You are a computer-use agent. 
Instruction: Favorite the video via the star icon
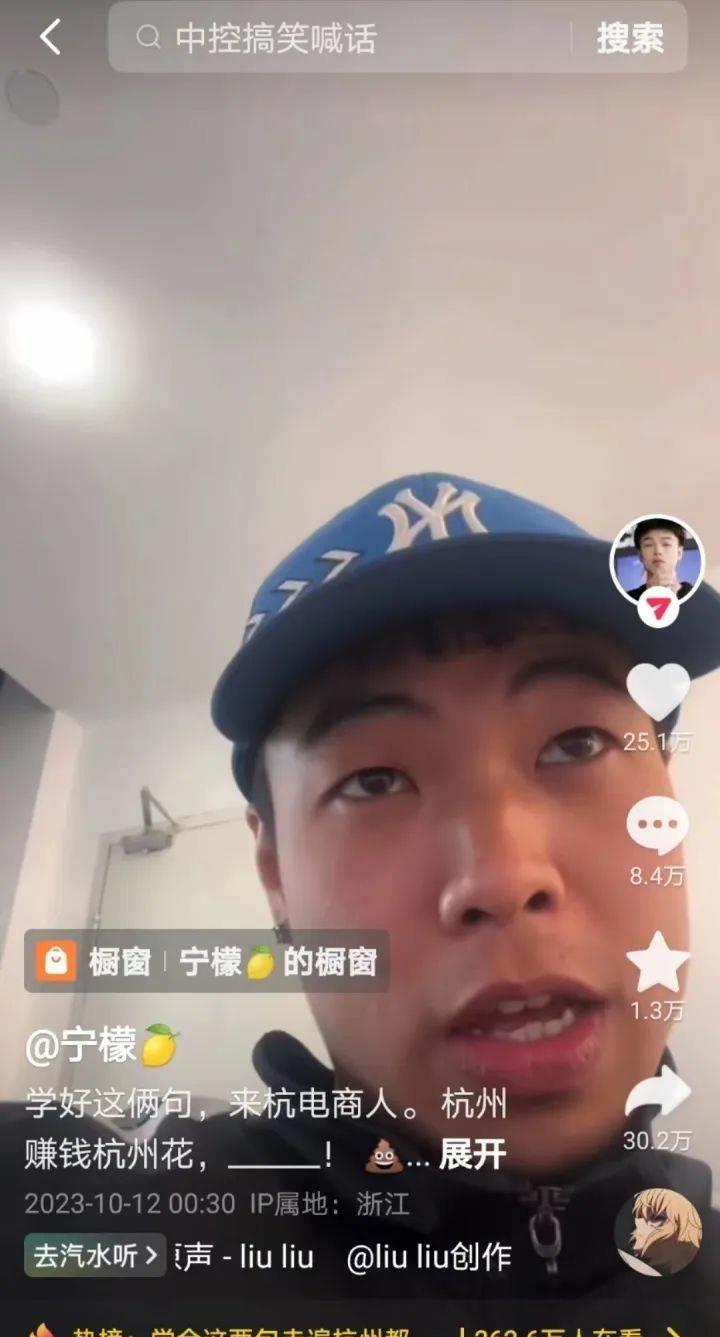click(658, 963)
